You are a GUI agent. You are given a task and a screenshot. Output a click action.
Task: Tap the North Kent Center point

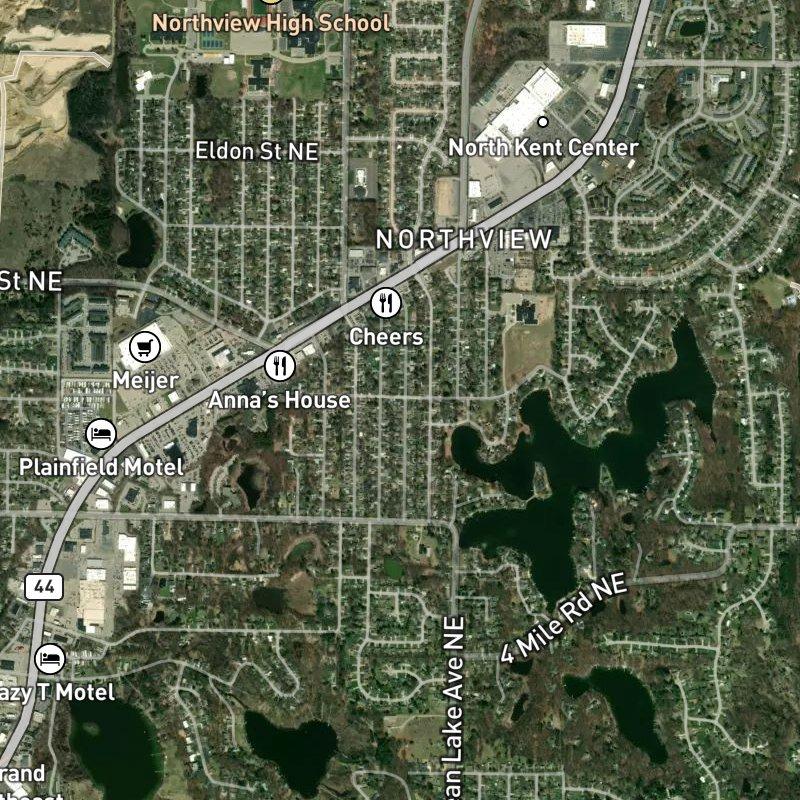pyautogui.click(x=543, y=122)
